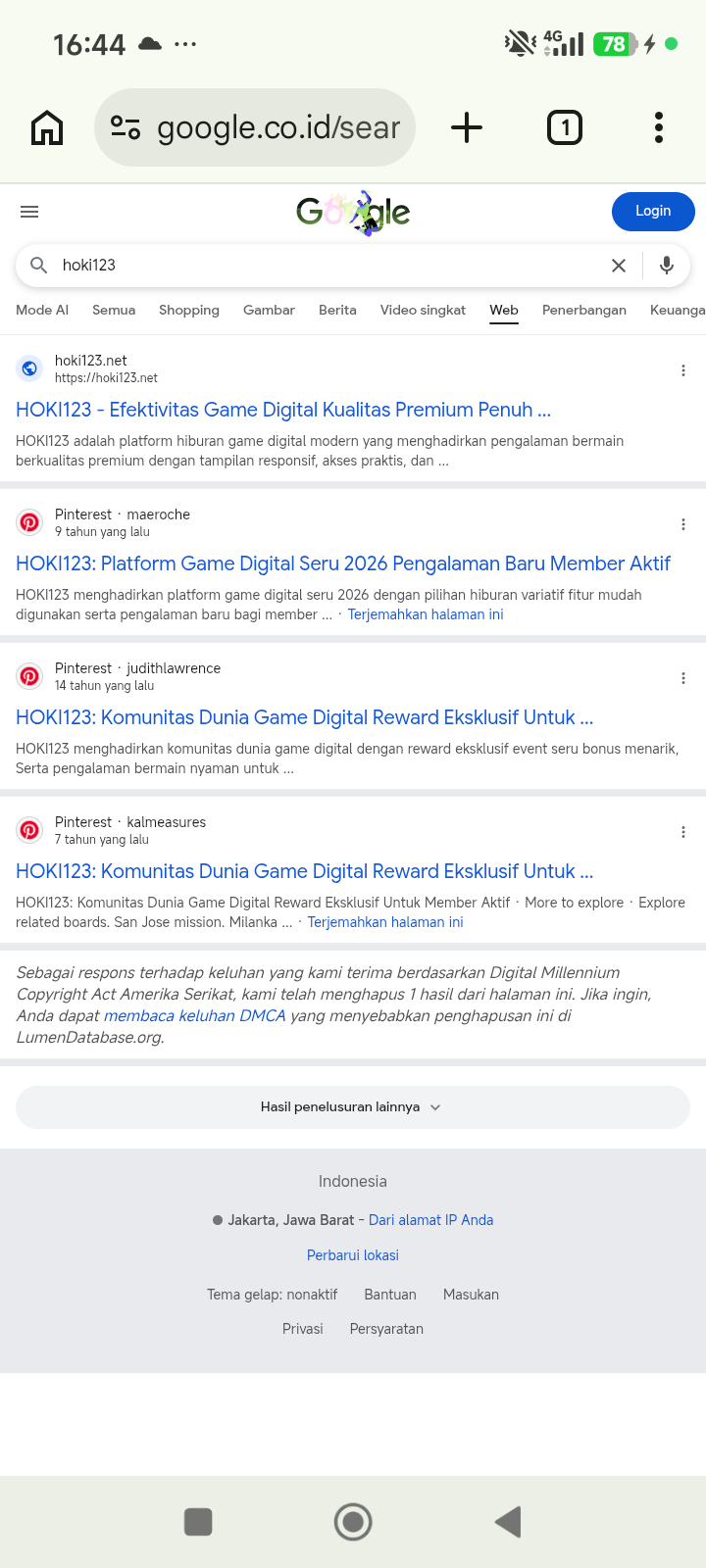Open the Platform Game Digital Seru 2026 result
The image size is (706, 1568).
tap(343, 563)
